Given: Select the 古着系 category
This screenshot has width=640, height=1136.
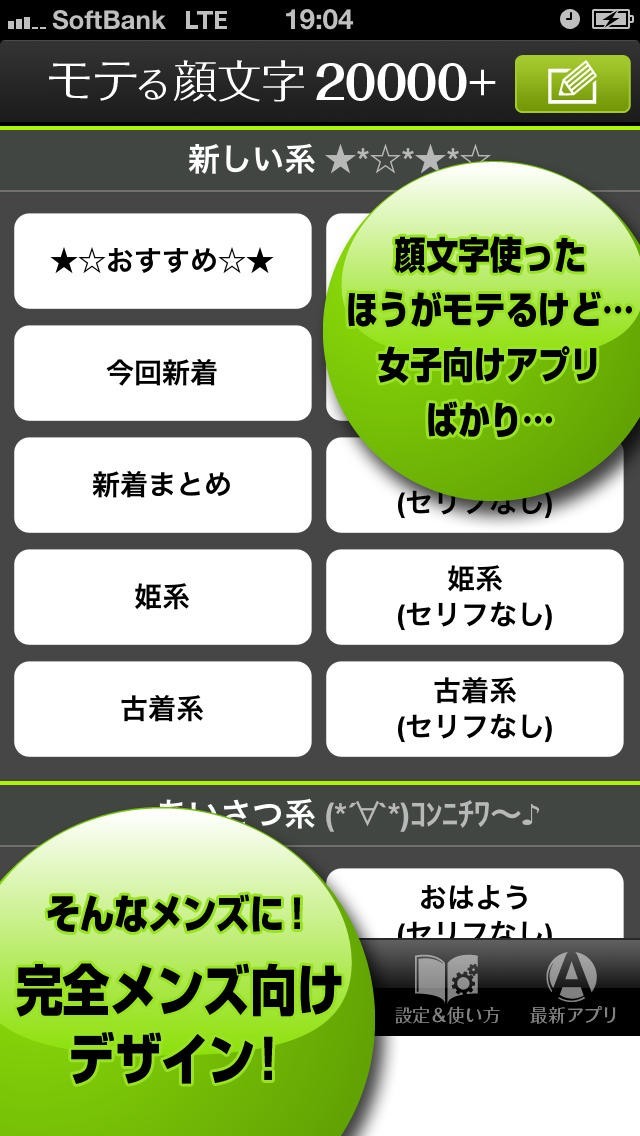Looking at the screenshot, I should click(x=162, y=709).
